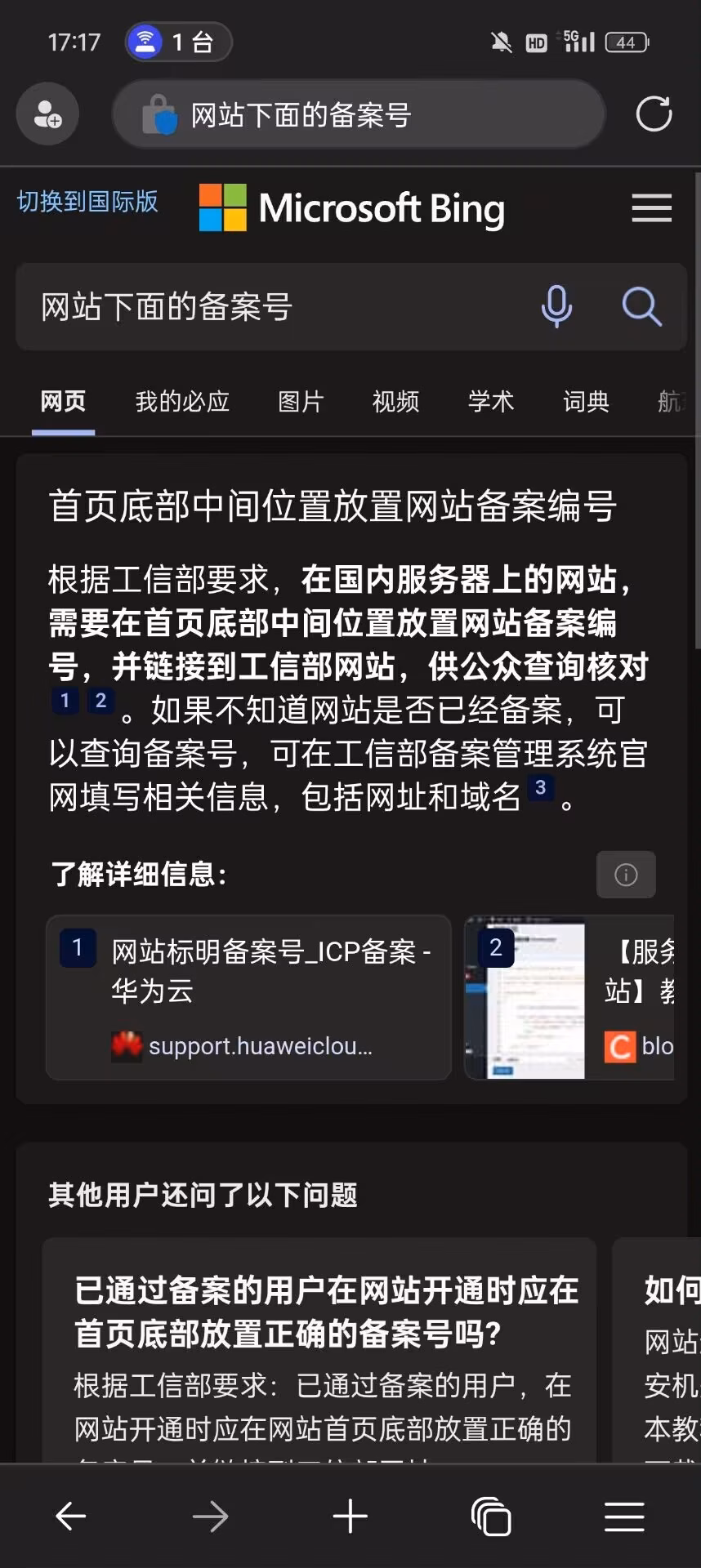Switch to the 图片 tab
The image size is (701, 1568).
point(301,402)
